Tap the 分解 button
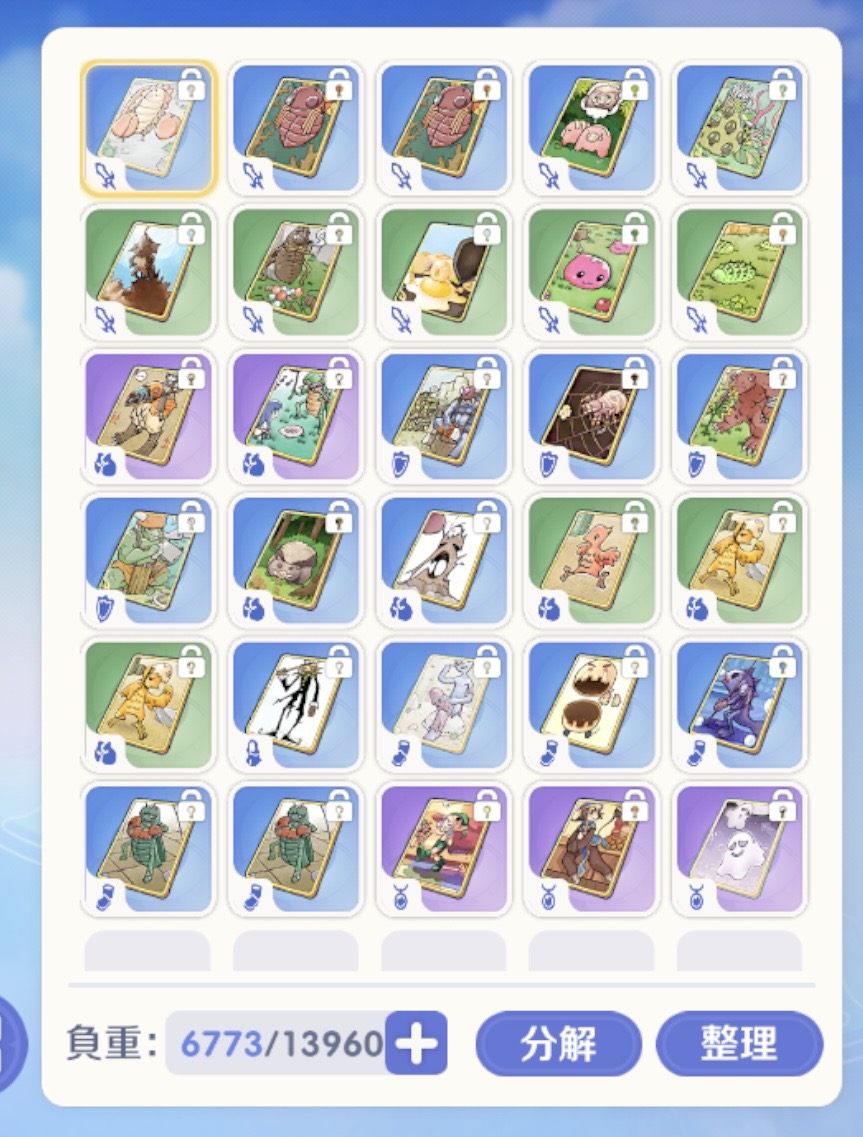This screenshot has width=863, height=1137. pos(558,1044)
